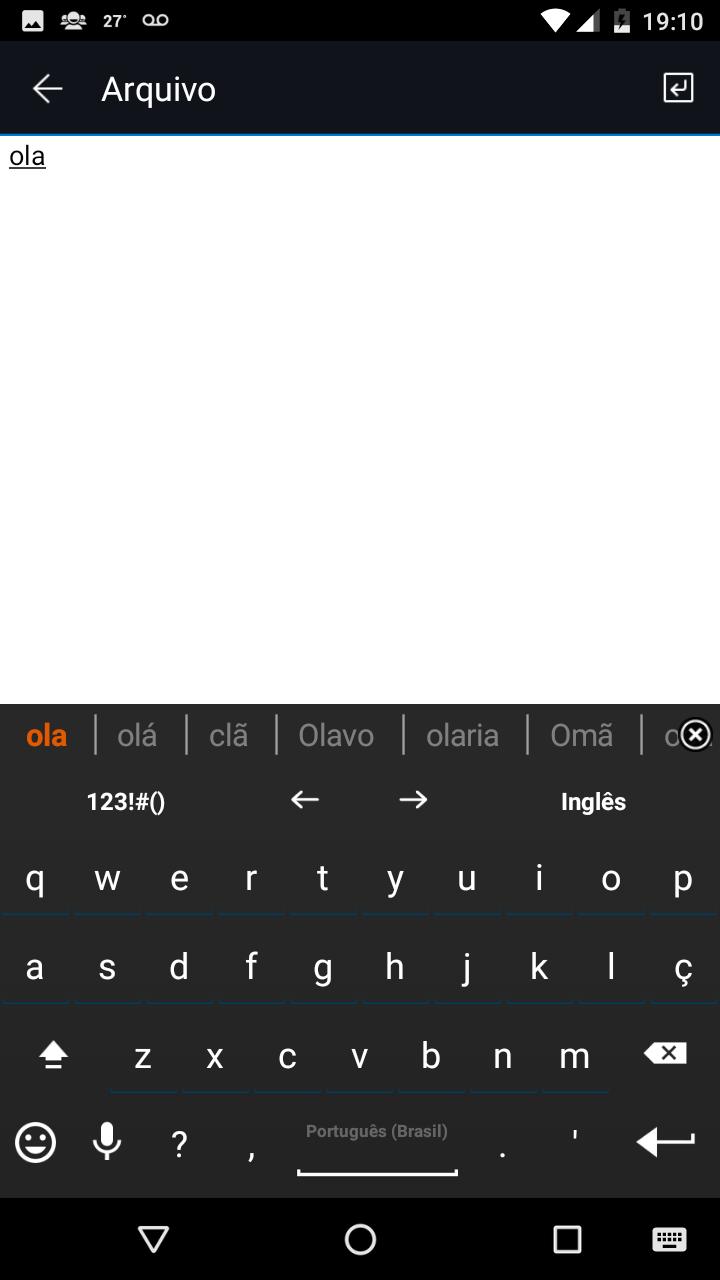
Task: Select the "Omã" suggestion
Action: [581, 735]
